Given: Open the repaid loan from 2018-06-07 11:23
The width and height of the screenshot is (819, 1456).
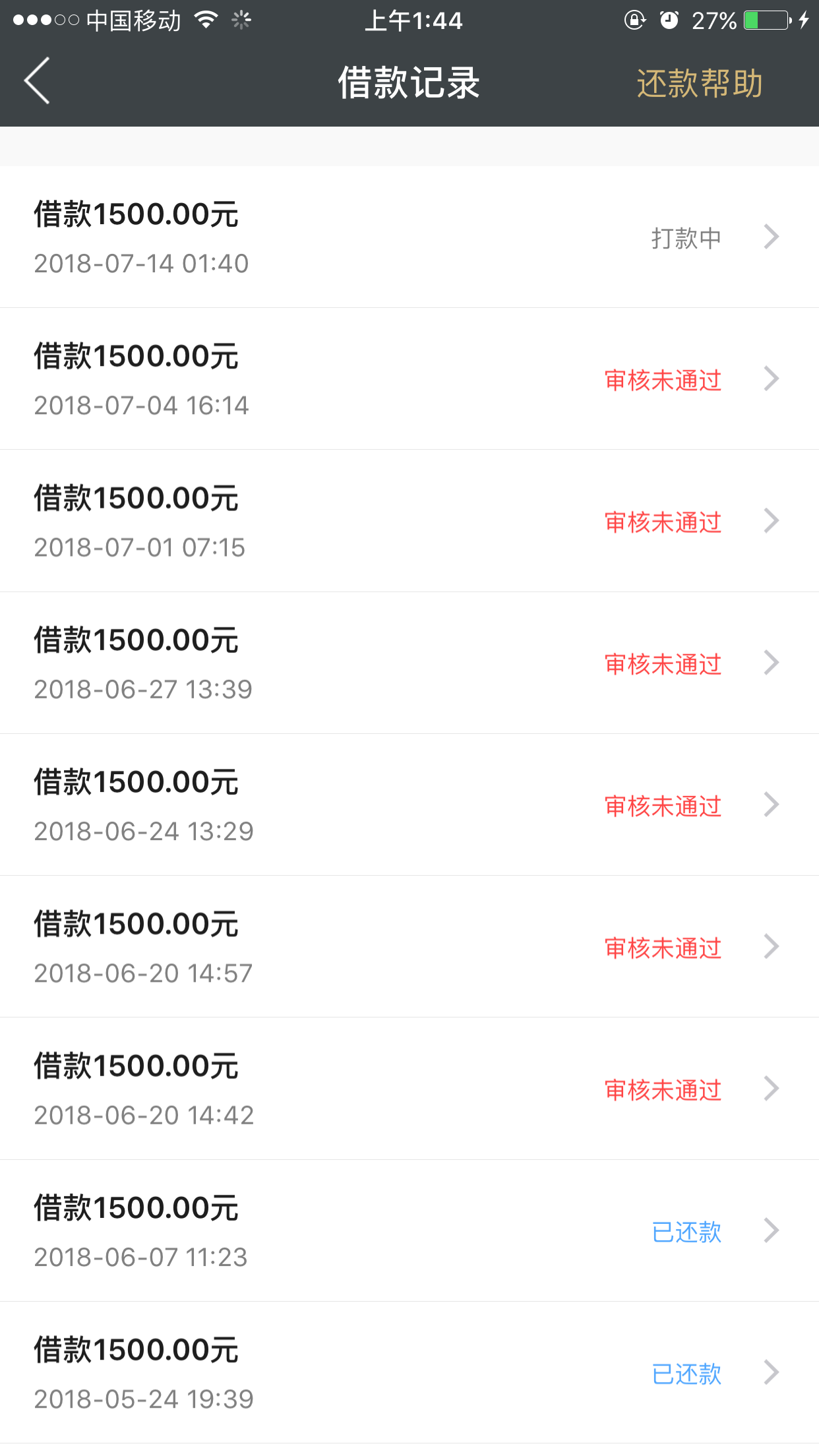Looking at the screenshot, I should click(409, 1230).
